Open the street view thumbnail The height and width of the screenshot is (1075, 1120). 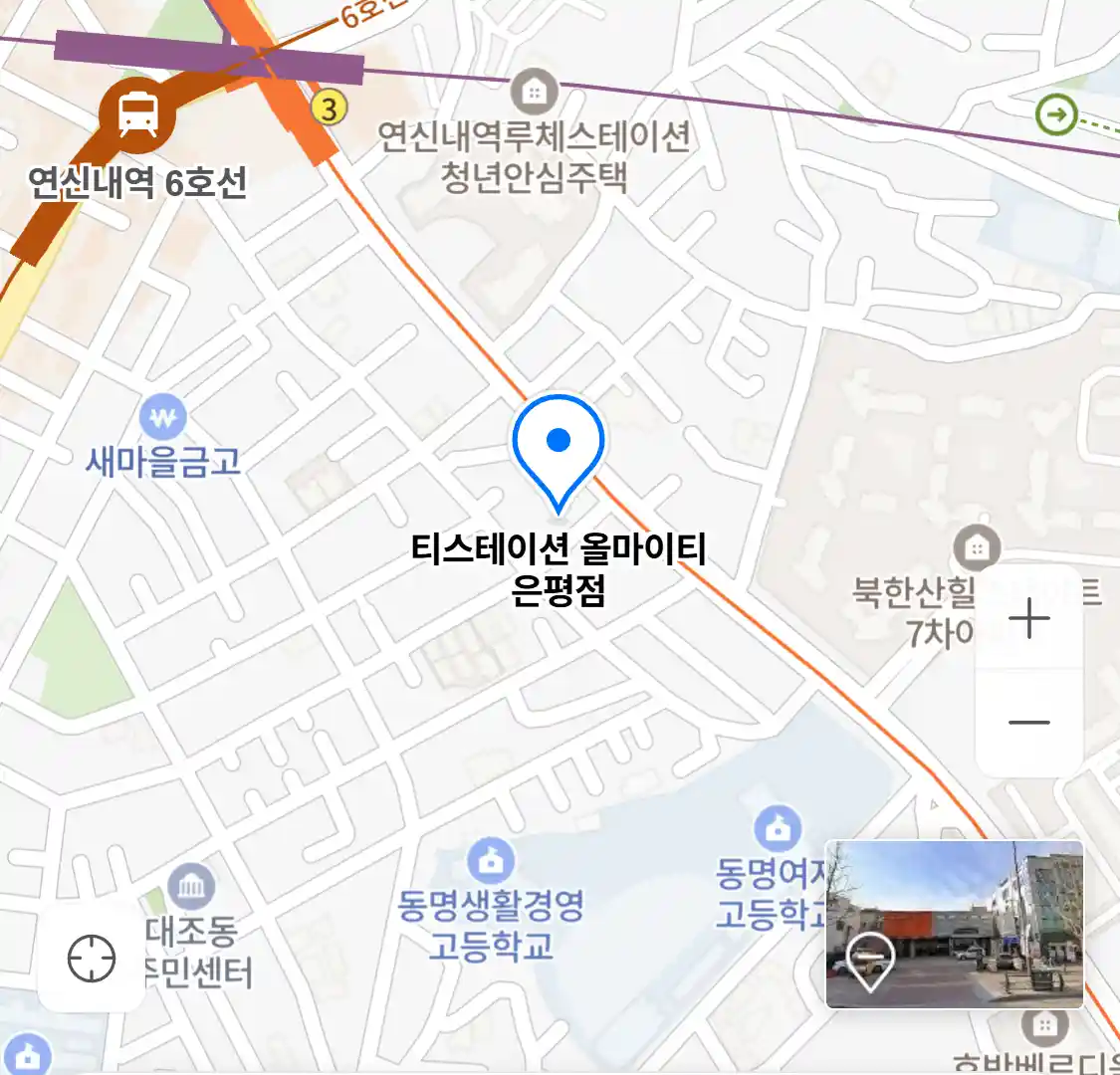coord(954,924)
